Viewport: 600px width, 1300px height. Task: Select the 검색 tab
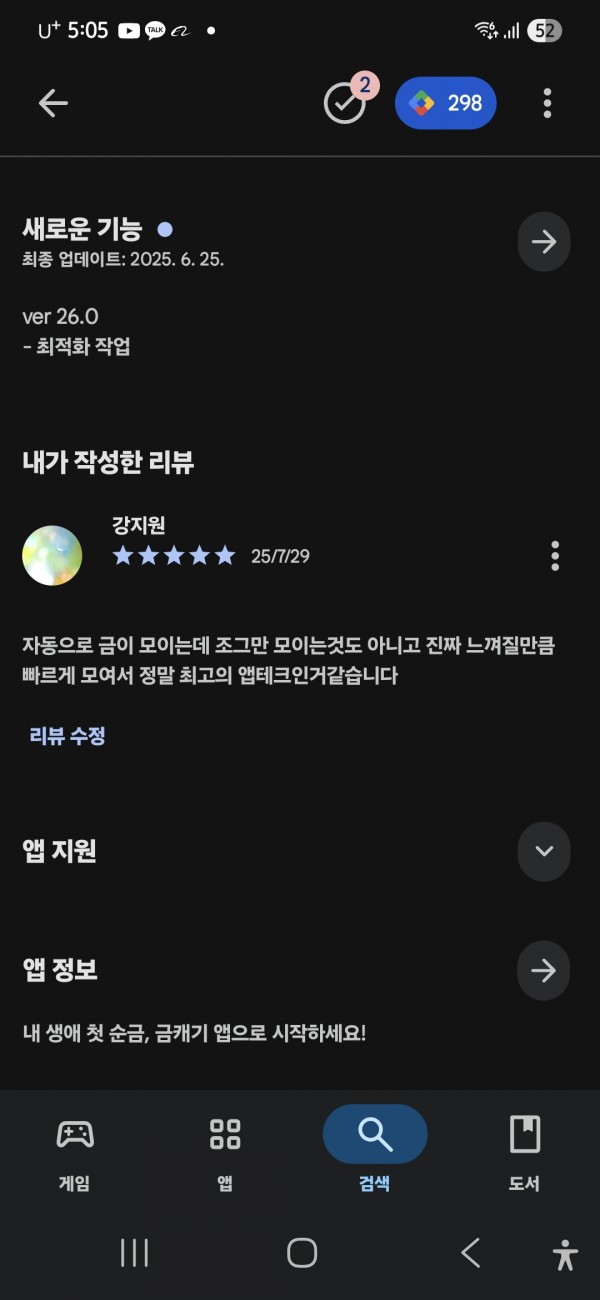(375, 1152)
